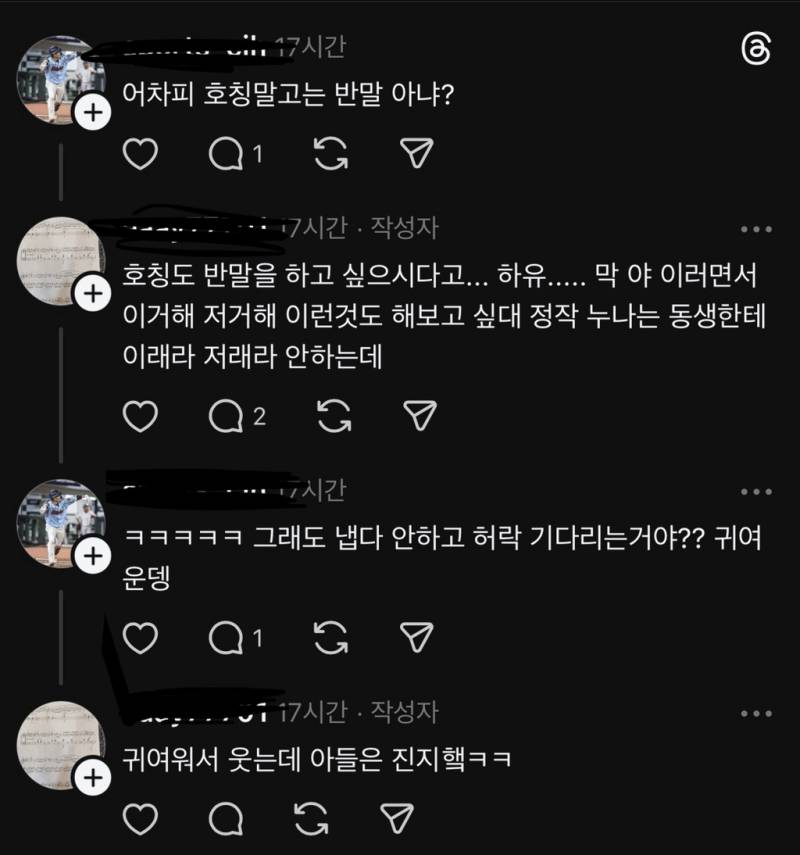Viewport: 800px width, 855px height.
Task: Click the repost icon on the first comment
Action: [x=333, y=152]
